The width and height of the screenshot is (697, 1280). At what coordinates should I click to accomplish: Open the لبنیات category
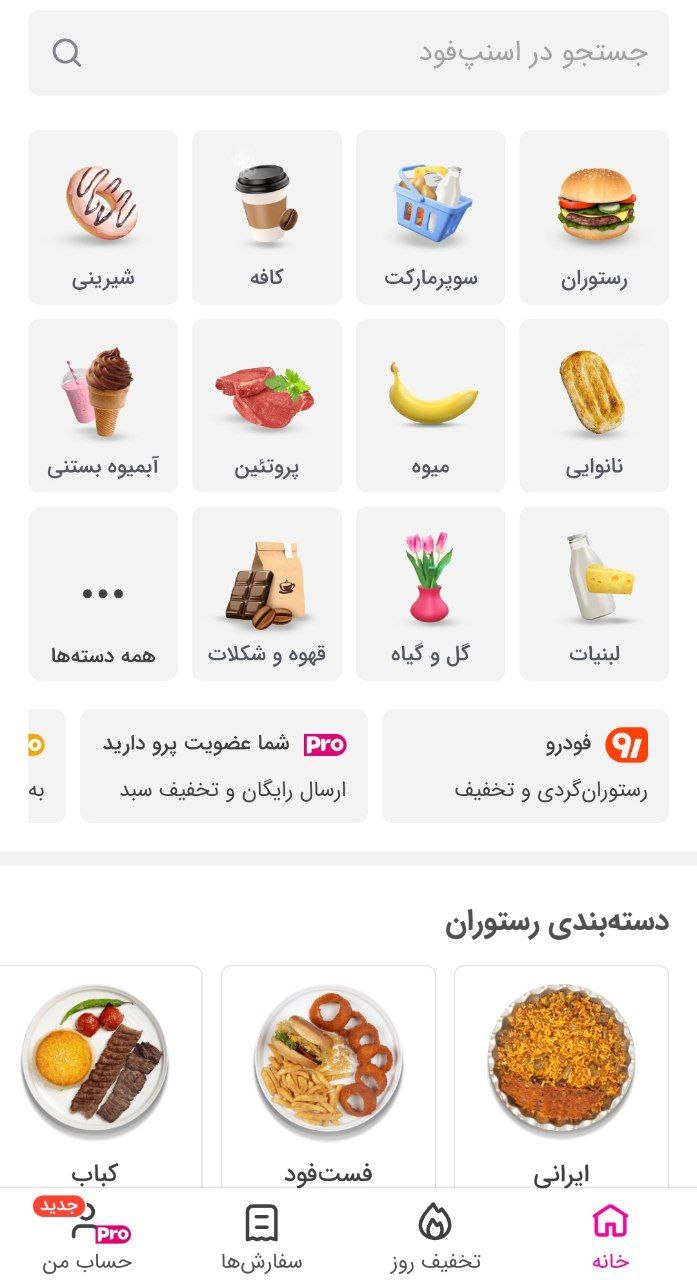tap(594, 594)
